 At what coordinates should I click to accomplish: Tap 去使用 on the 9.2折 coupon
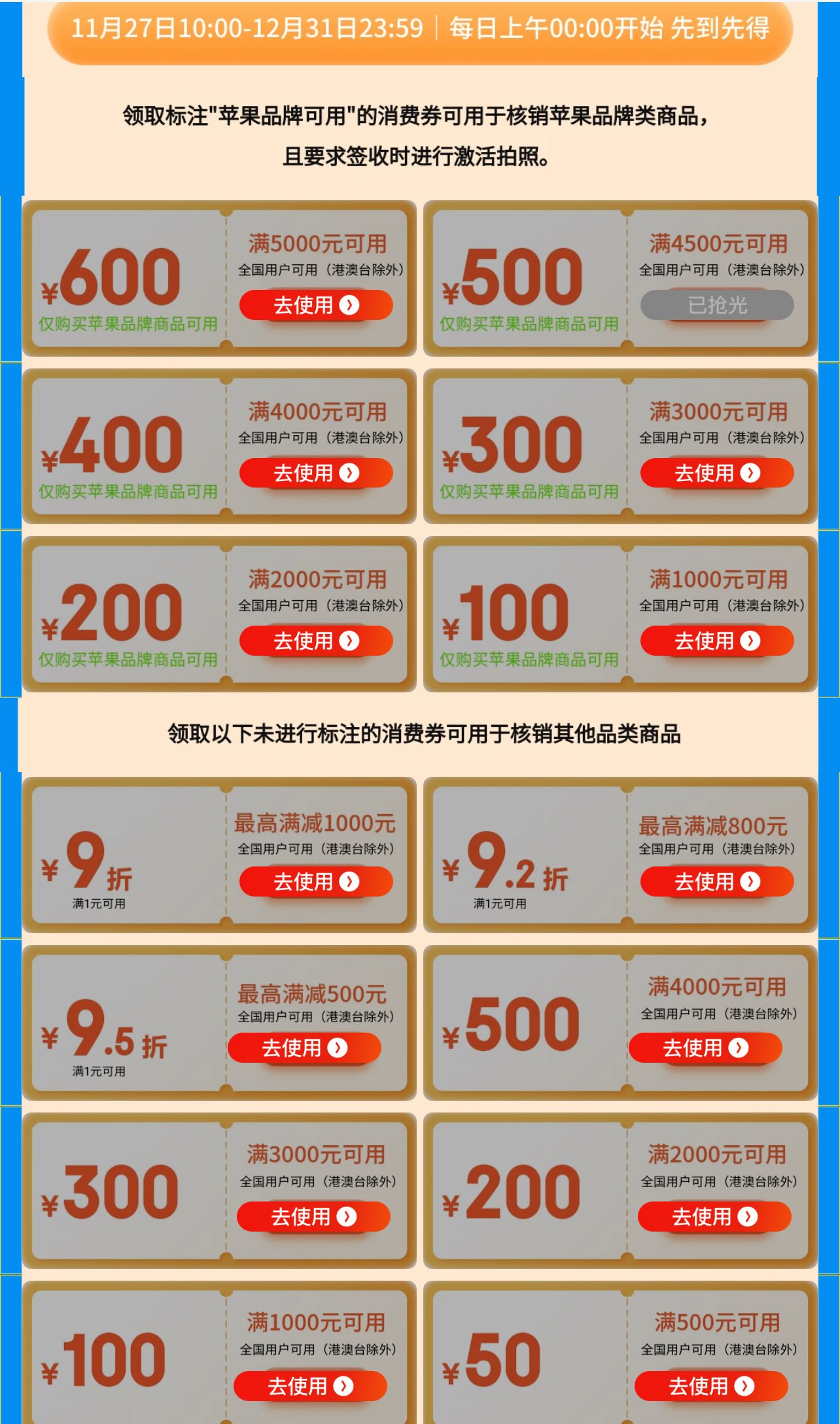tap(717, 881)
